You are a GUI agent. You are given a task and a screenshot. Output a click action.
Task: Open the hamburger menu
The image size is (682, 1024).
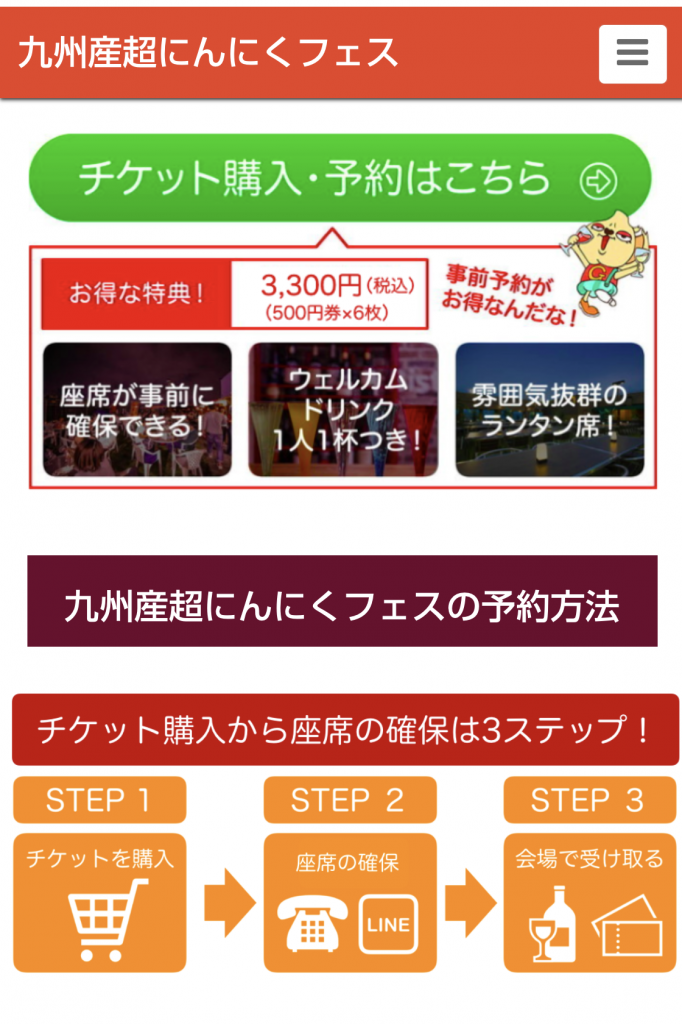coord(632,54)
